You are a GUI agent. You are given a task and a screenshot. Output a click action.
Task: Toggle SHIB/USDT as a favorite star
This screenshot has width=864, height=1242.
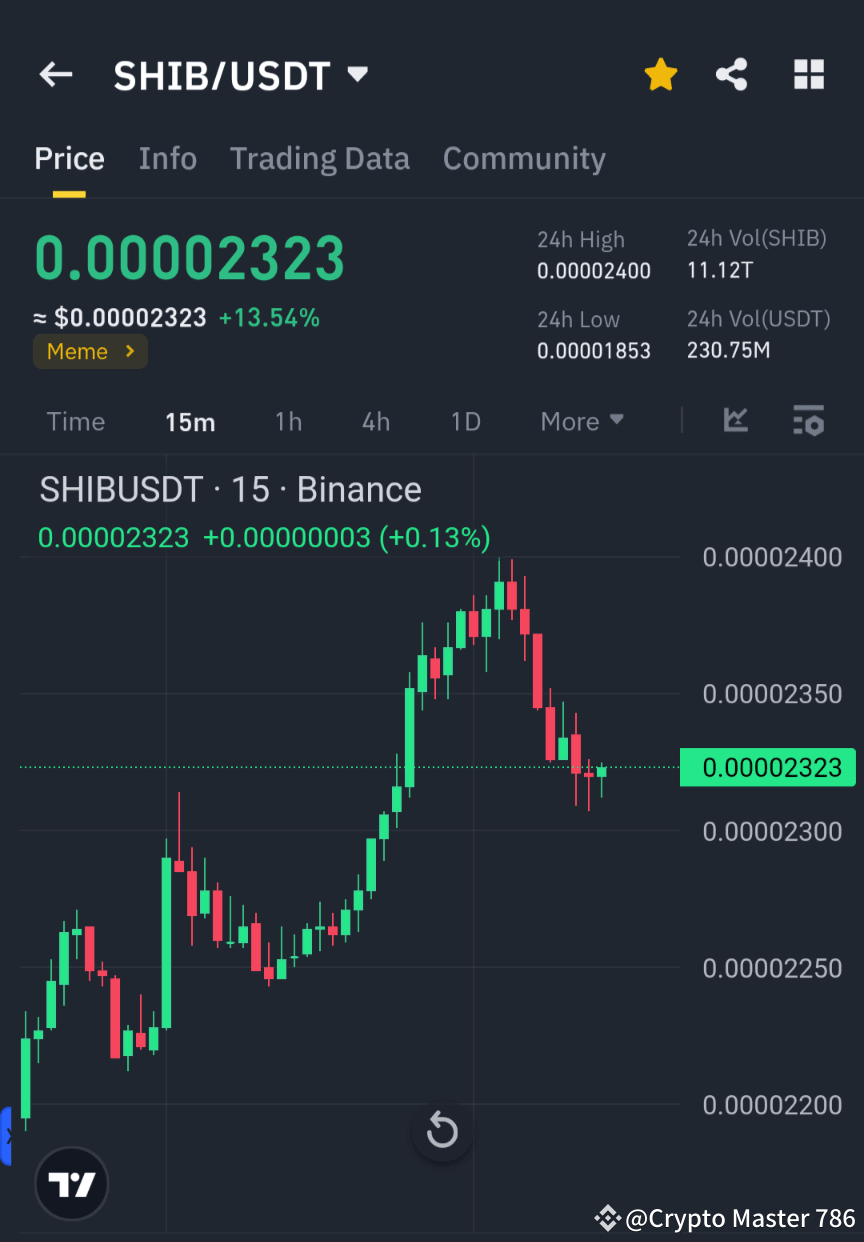(x=660, y=74)
